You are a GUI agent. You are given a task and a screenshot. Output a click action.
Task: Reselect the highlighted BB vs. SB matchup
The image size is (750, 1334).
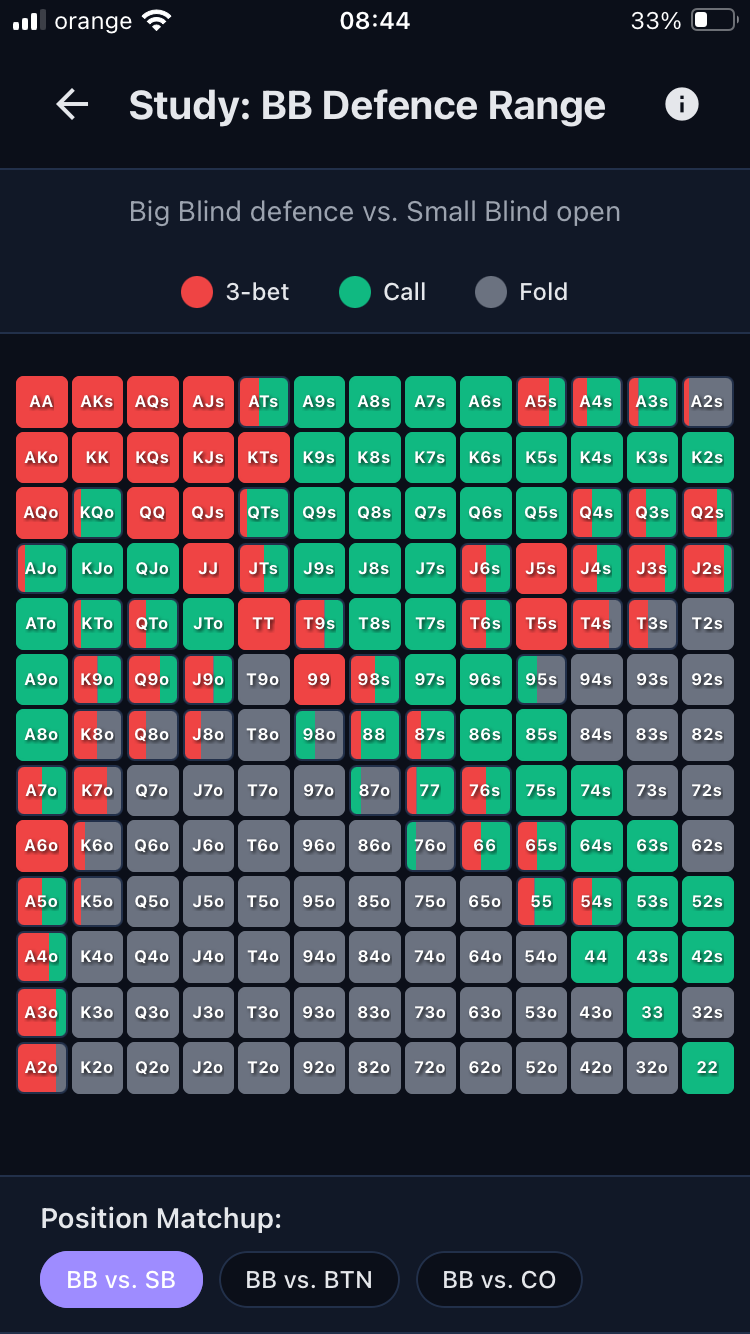coord(121,1279)
